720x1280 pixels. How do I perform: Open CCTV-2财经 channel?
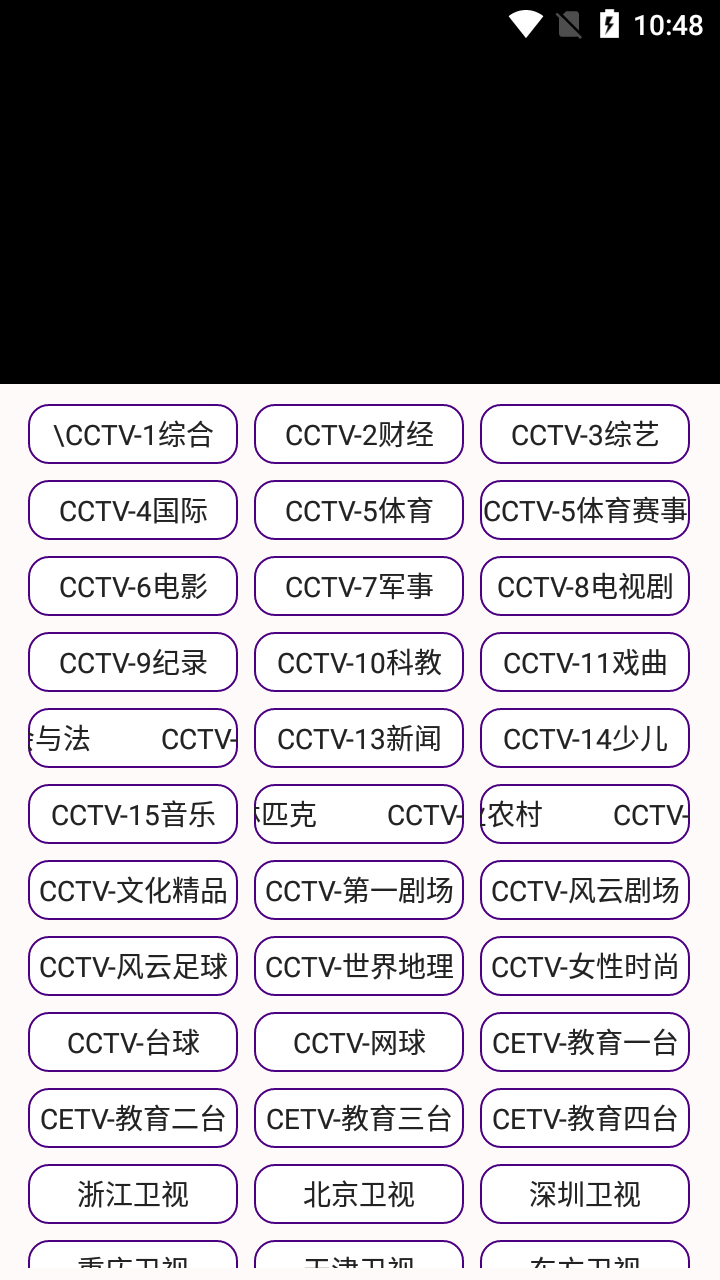point(358,434)
